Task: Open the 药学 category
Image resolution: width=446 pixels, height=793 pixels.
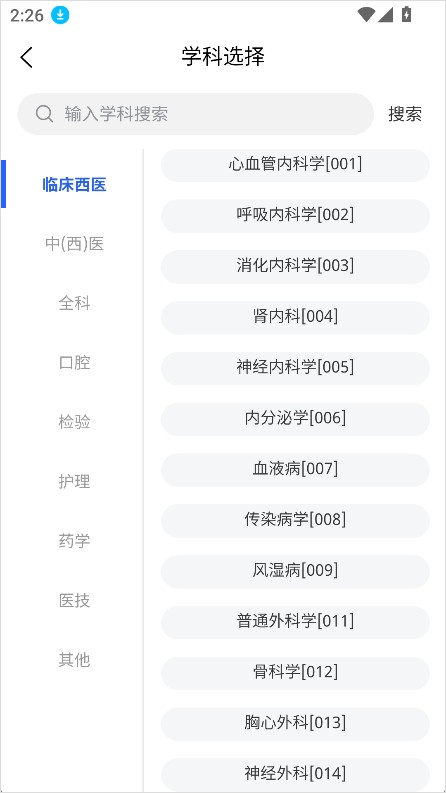Action: [75, 541]
